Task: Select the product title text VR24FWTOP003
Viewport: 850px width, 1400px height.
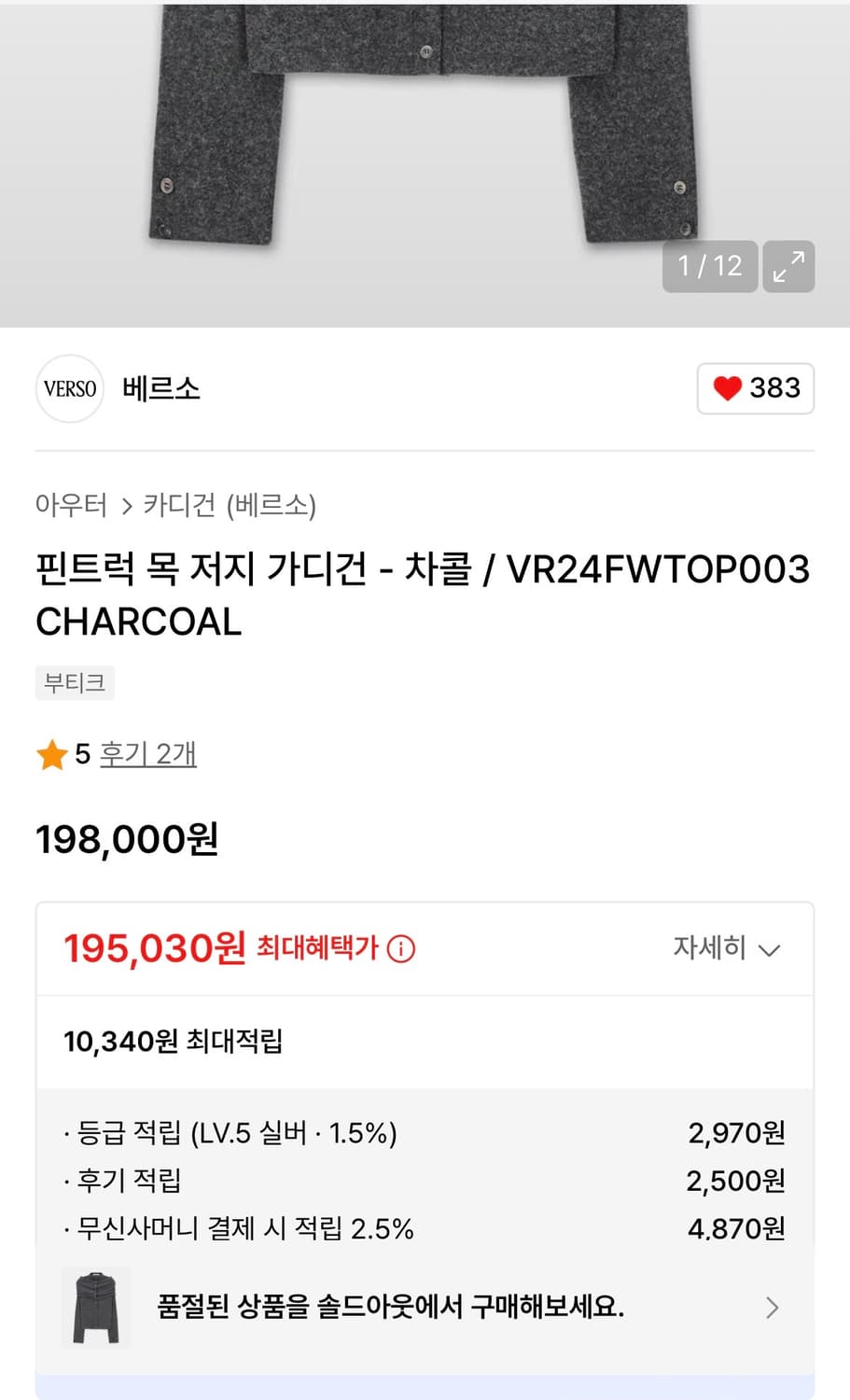Action: [x=655, y=569]
